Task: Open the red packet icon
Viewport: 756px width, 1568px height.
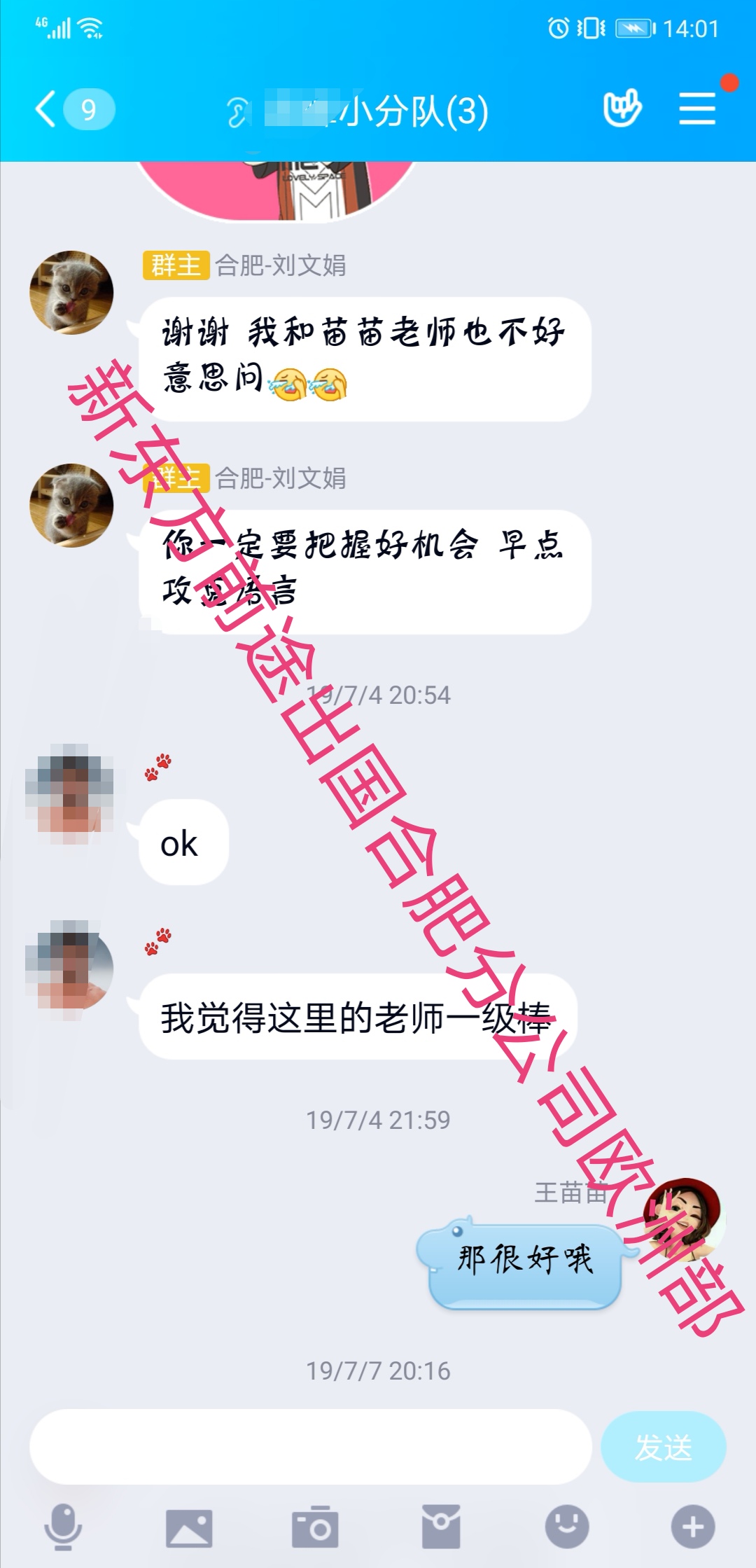Action: [x=441, y=1527]
